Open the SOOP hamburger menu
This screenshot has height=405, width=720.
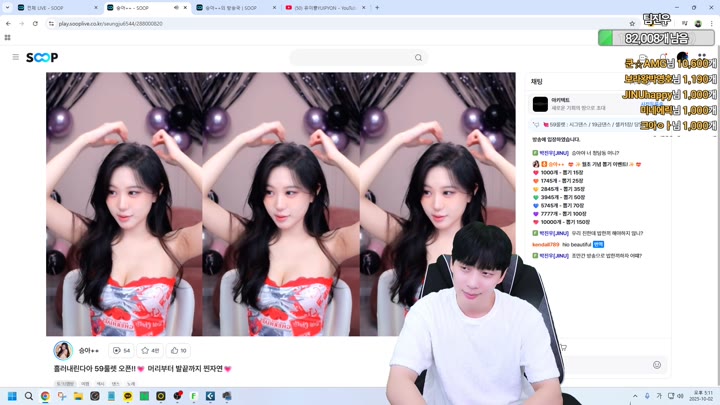[x=15, y=57]
